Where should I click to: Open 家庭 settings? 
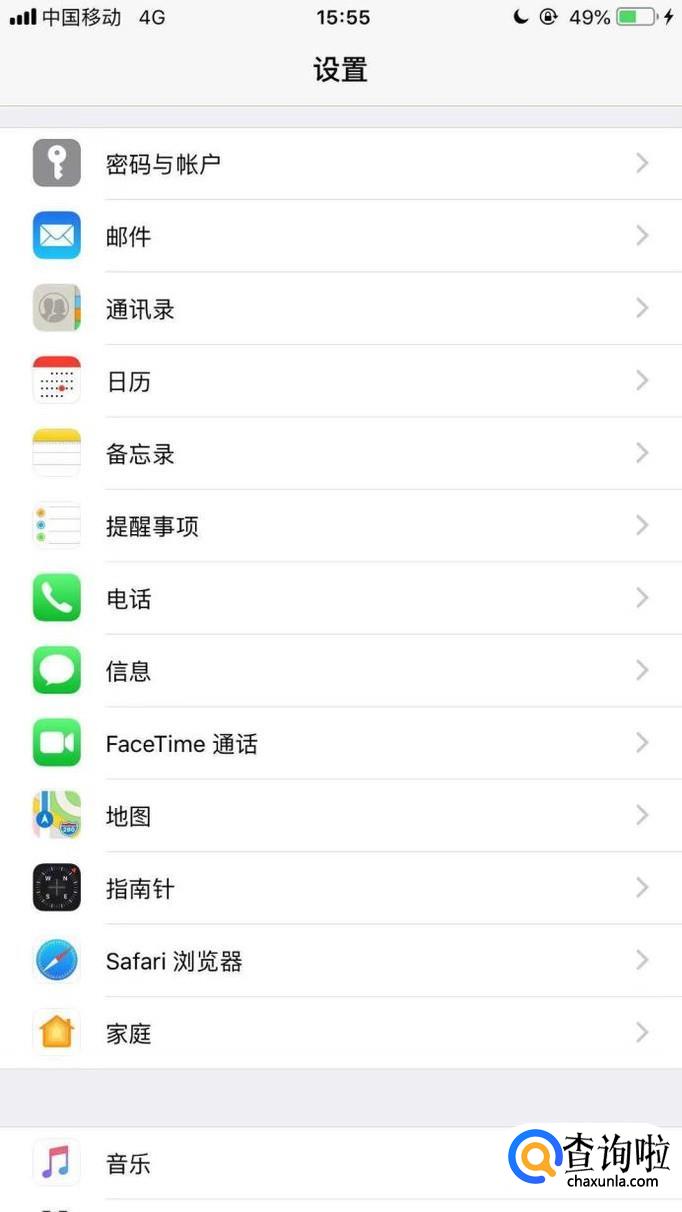(340, 1033)
